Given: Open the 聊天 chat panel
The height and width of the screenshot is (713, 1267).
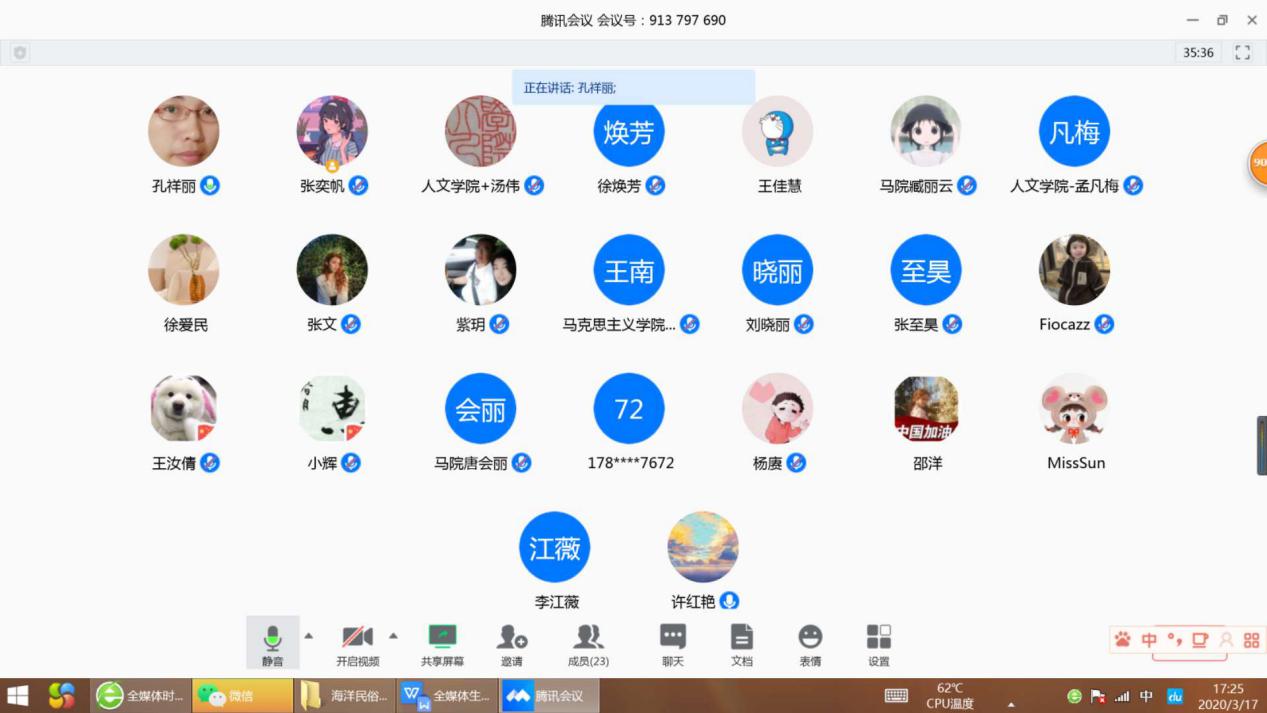Looking at the screenshot, I should (x=673, y=643).
